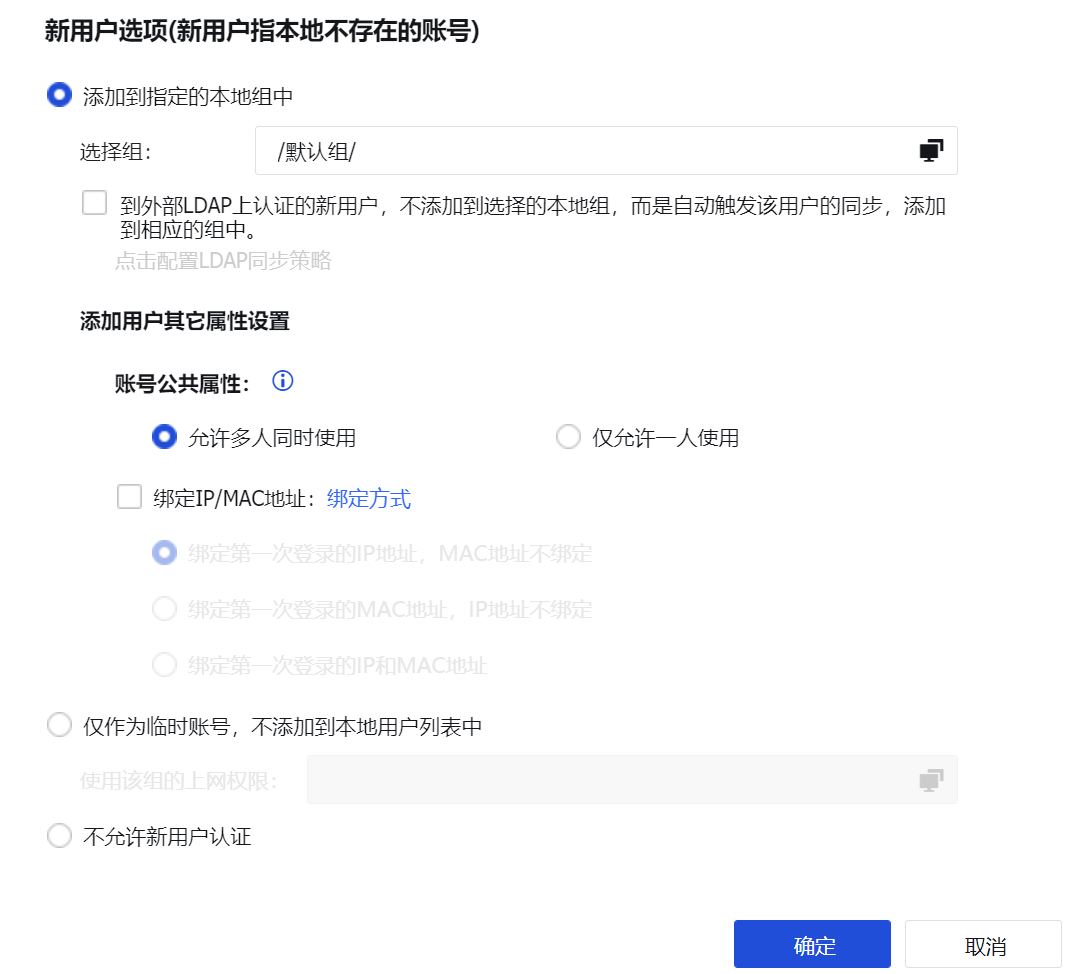This screenshot has width=1077, height=974.
Task: Open the 绑定方式 link
Action: (369, 498)
